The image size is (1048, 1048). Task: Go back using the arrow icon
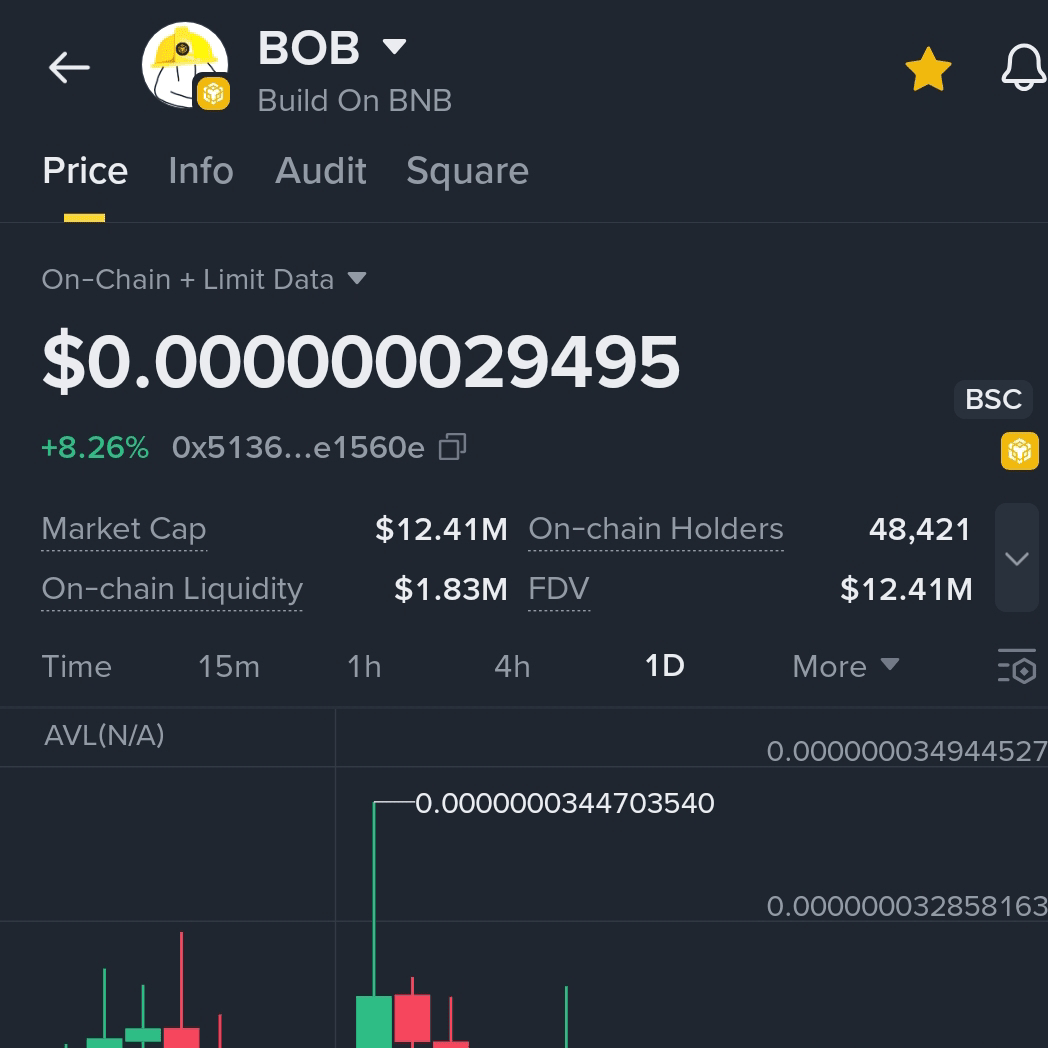69,68
